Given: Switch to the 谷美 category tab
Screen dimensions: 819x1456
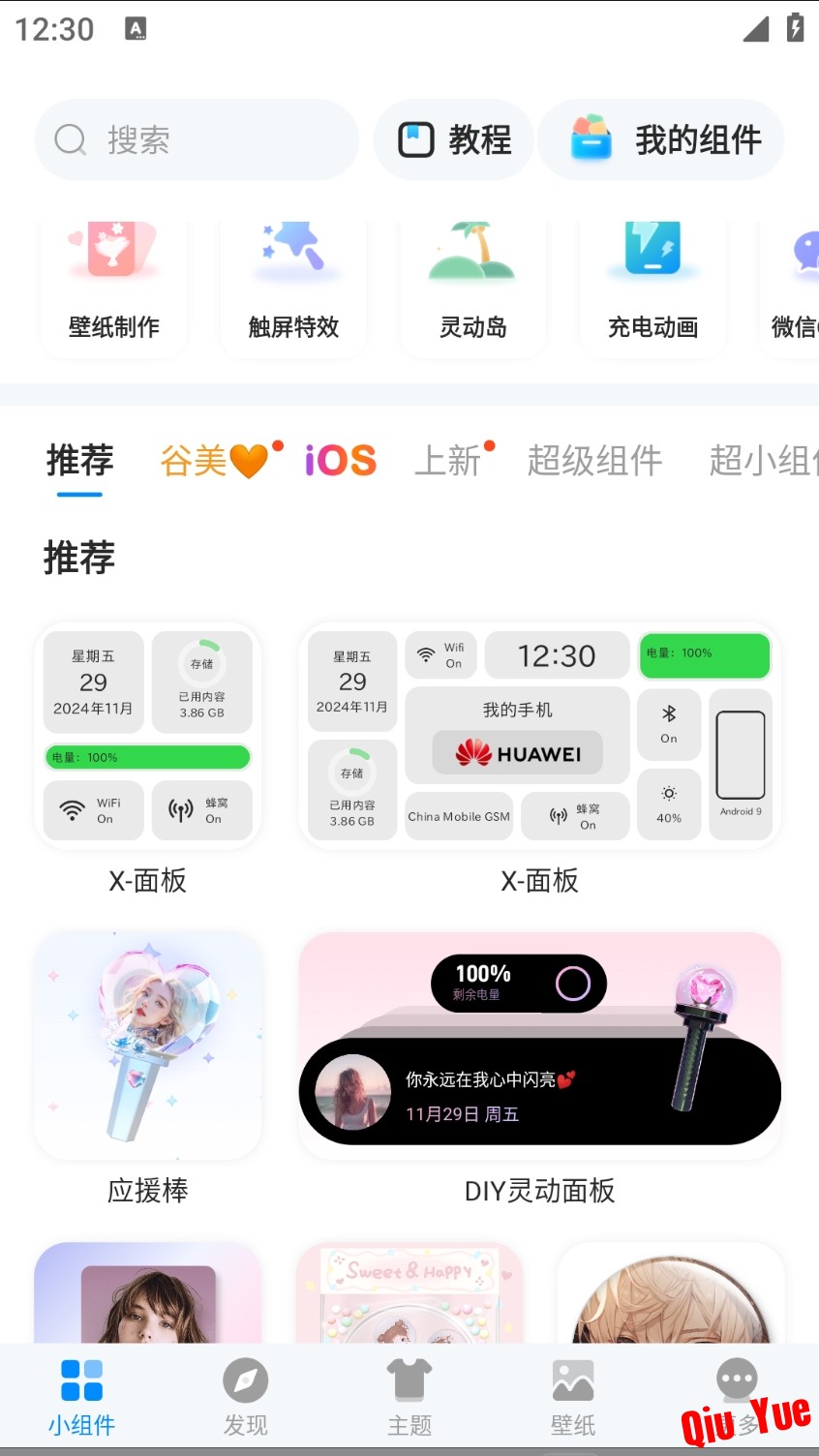Looking at the screenshot, I should coord(213,461).
